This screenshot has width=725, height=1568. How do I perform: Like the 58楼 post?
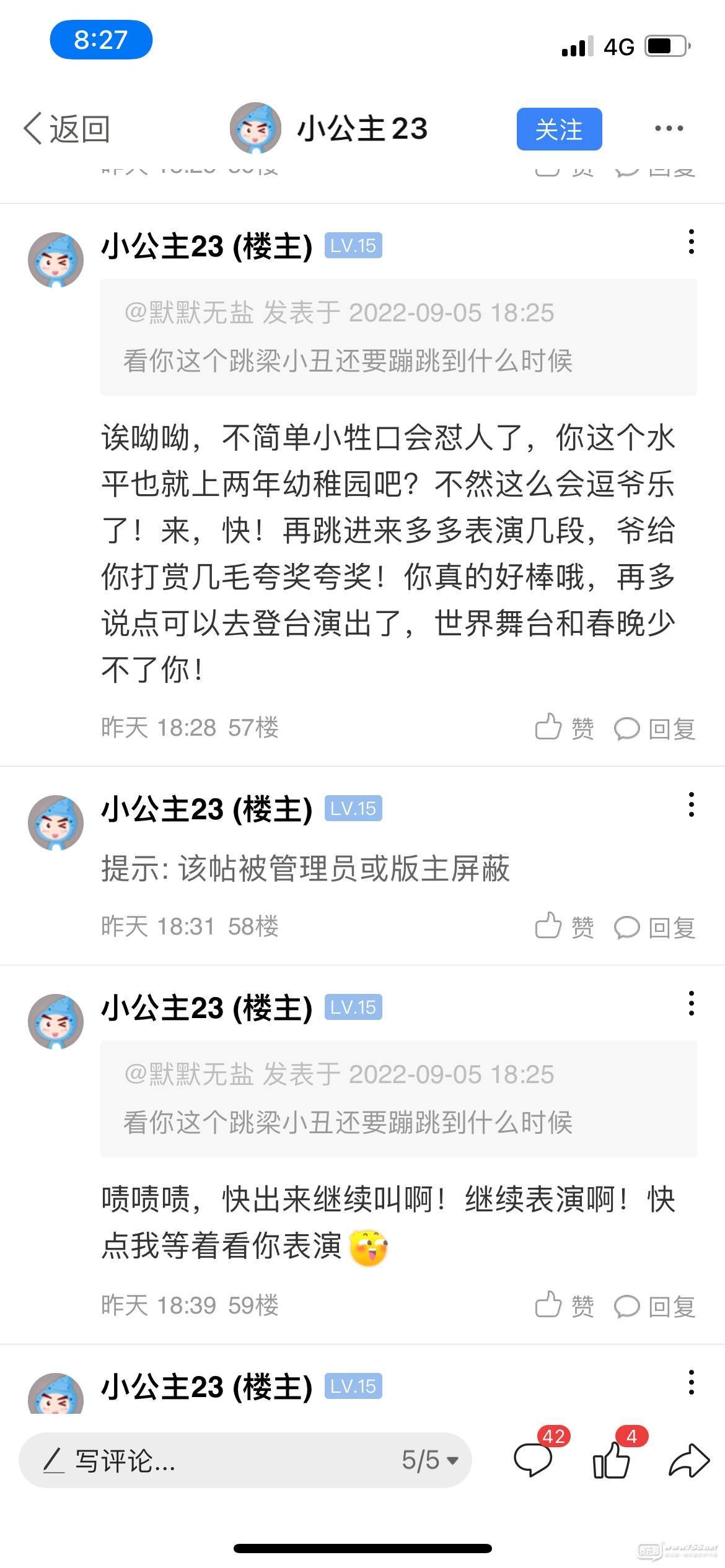(x=564, y=926)
